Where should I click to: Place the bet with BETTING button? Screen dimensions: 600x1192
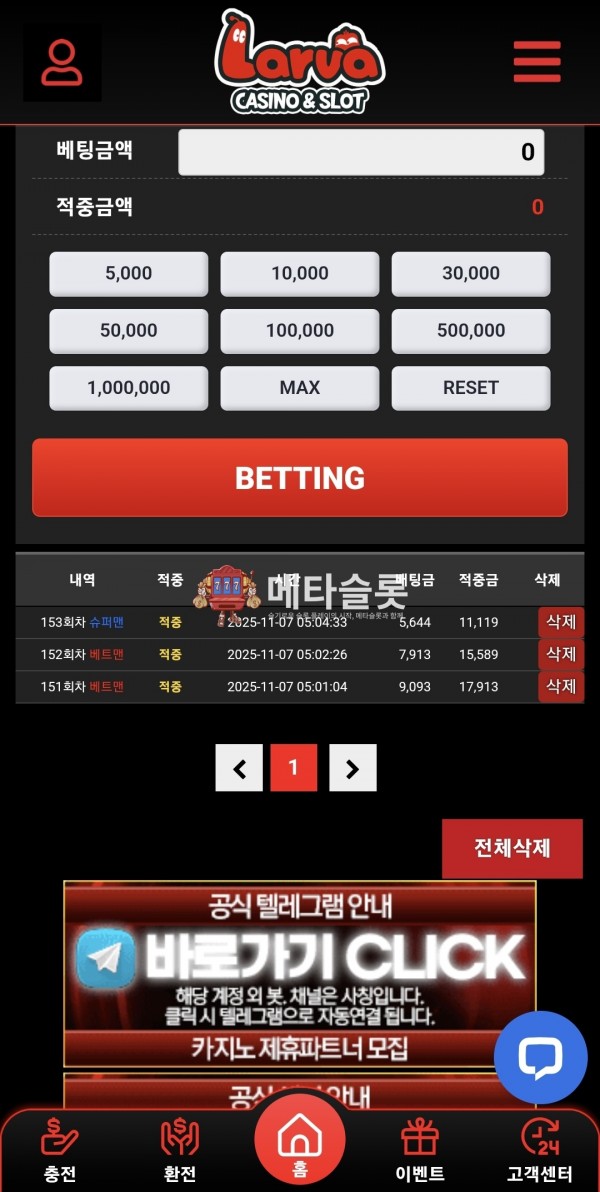pos(300,478)
